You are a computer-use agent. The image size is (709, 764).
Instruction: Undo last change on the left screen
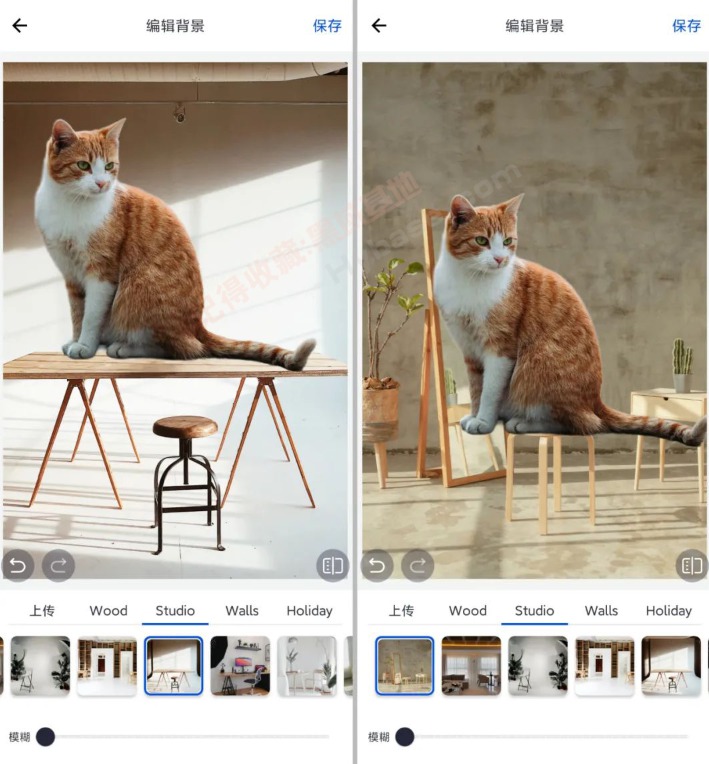pyautogui.click(x=18, y=566)
